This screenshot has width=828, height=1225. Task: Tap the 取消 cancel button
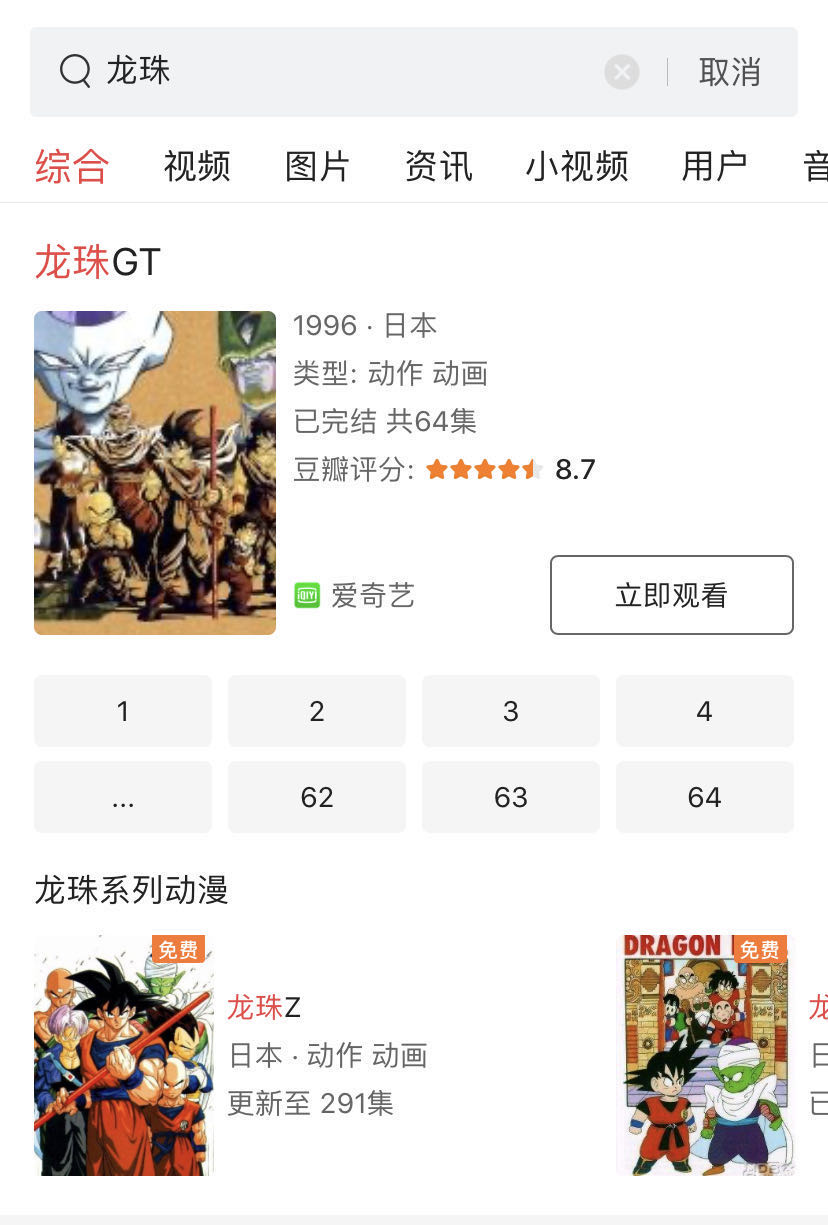pos(729,71)
